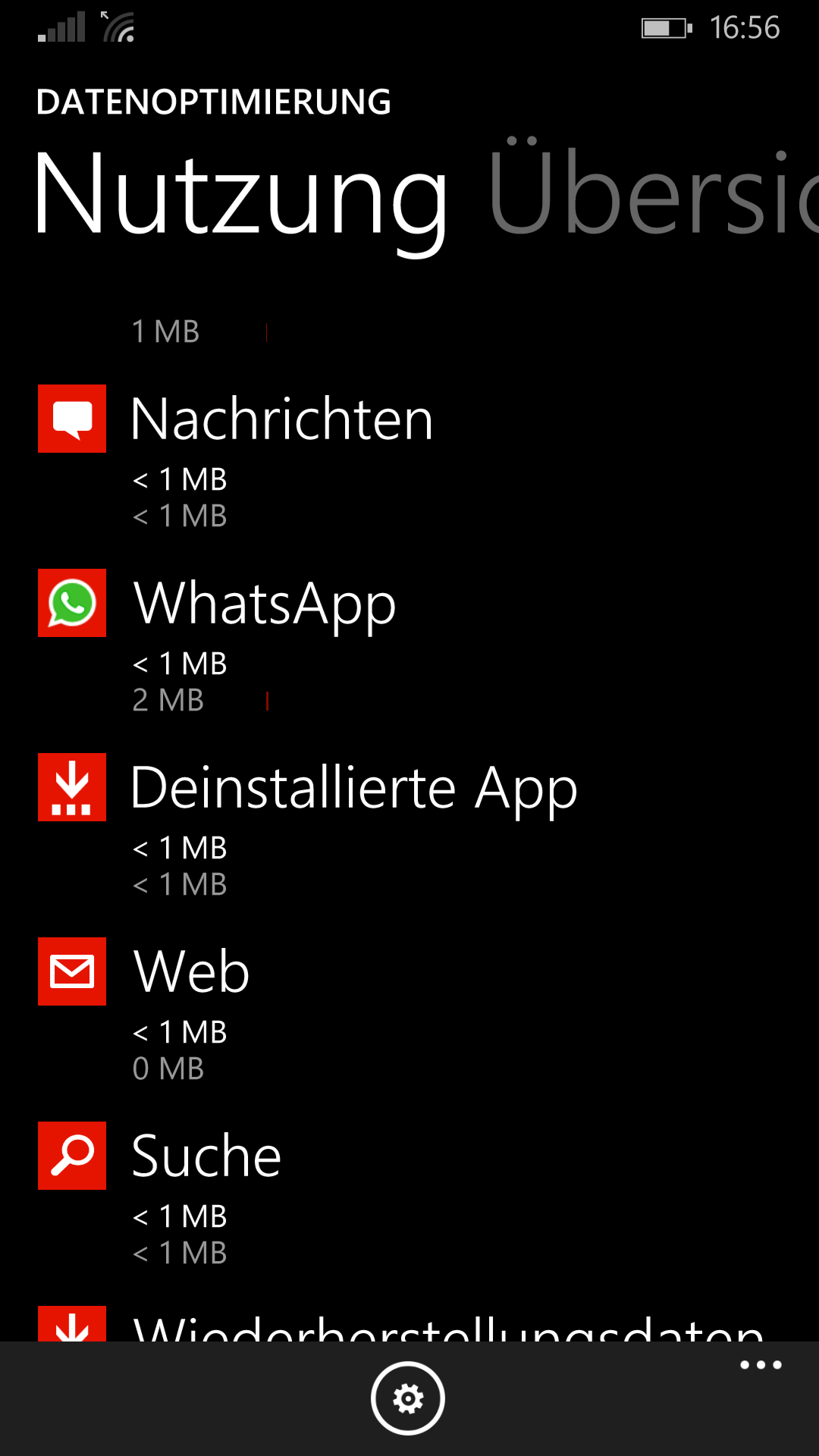Open the Web usage entry
The image size is (819, 1456).
pyautogui.click(x=409, y=1012)
